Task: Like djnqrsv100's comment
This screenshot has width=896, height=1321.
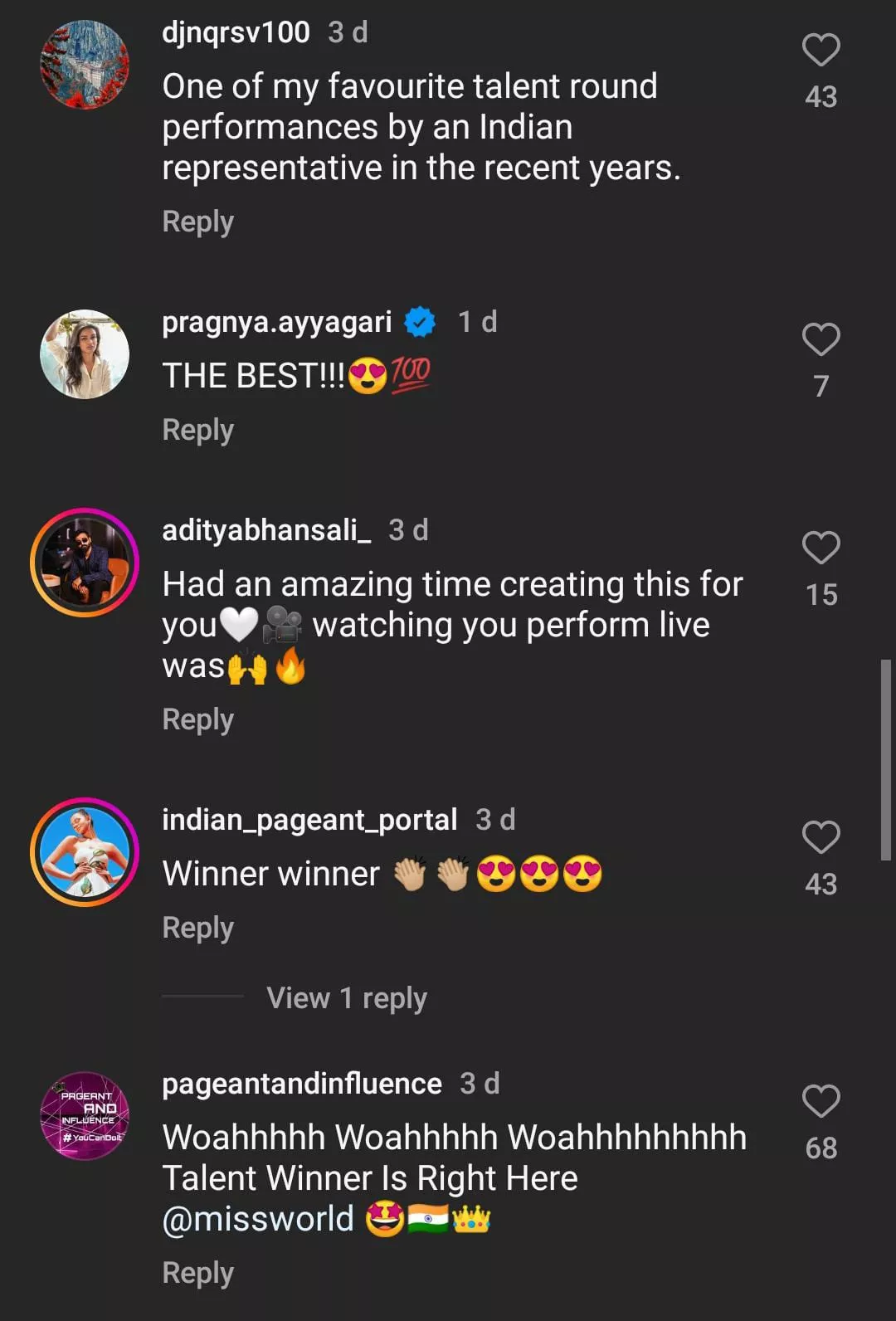Action: [x=821, y=51]
